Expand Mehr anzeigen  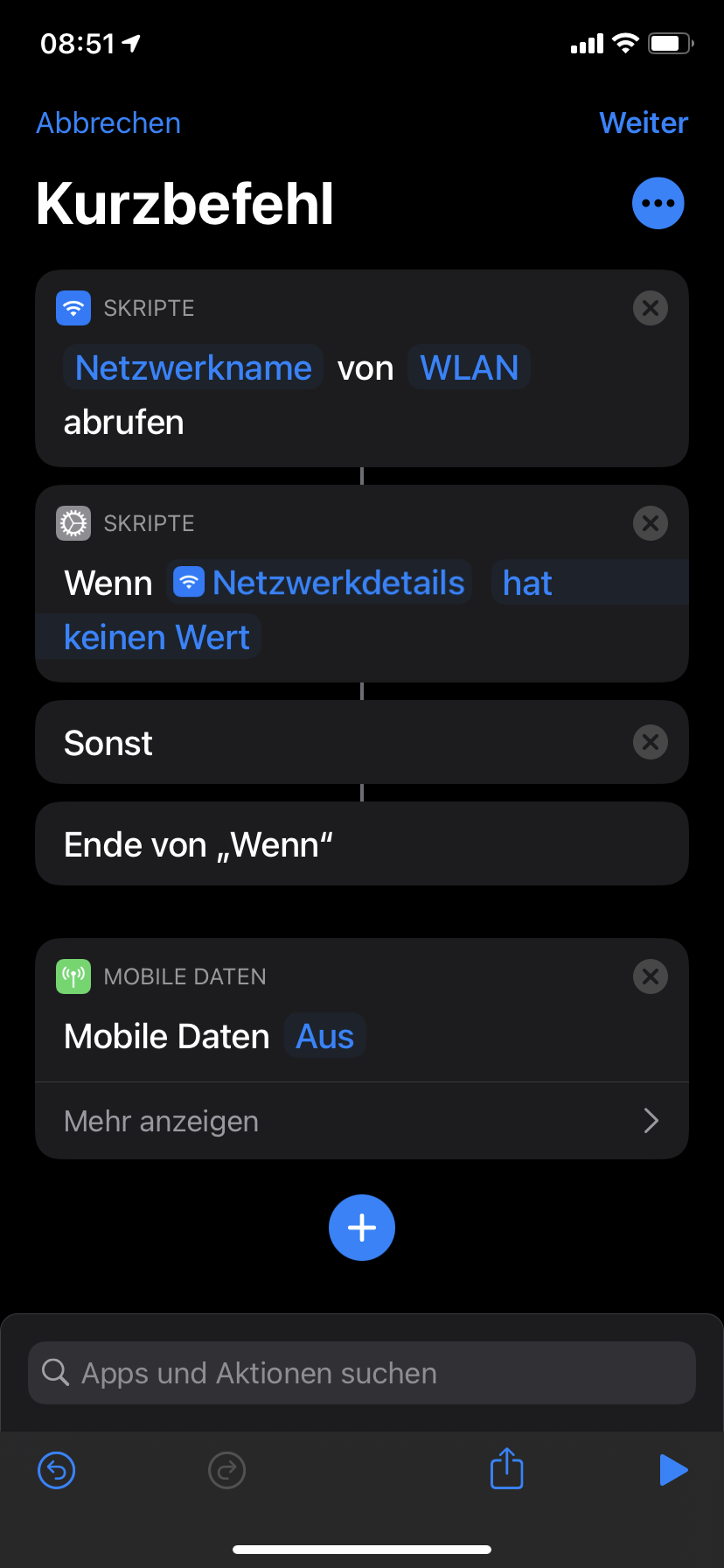coord(361,1121)
